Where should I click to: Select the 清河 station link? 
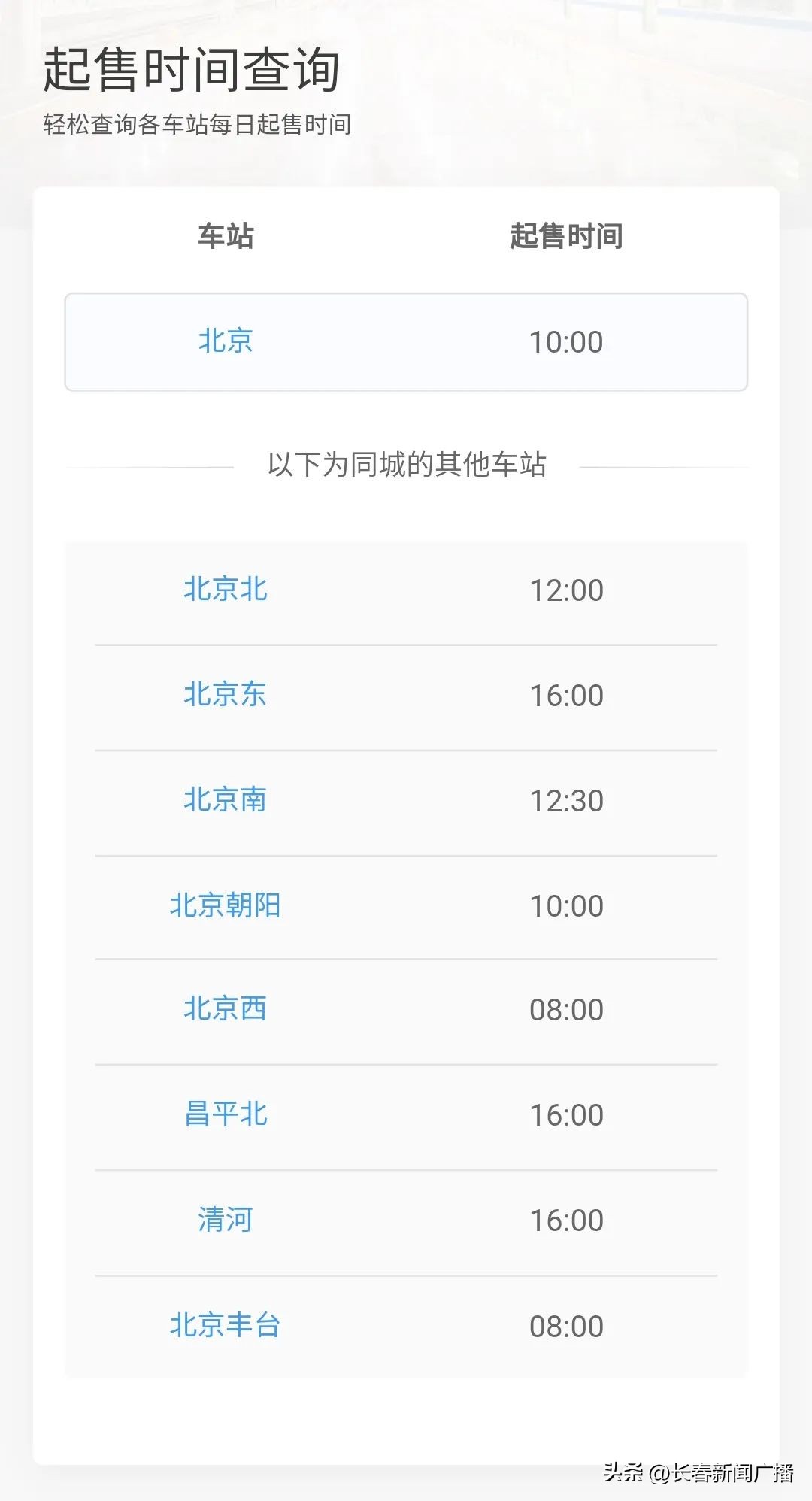coord(226,1219)
